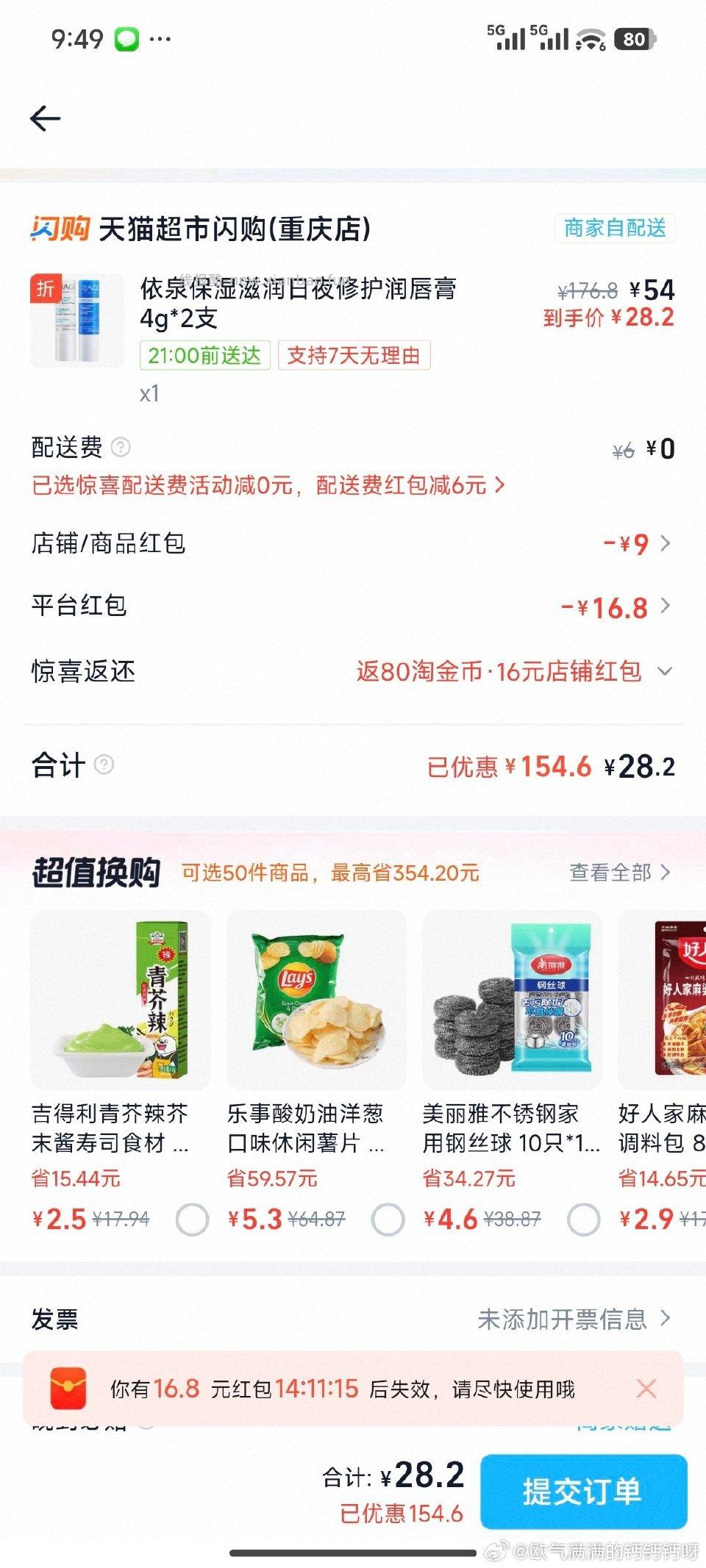Select the 青芥辣芥末酱 exchange item radio

(193, 1218)
